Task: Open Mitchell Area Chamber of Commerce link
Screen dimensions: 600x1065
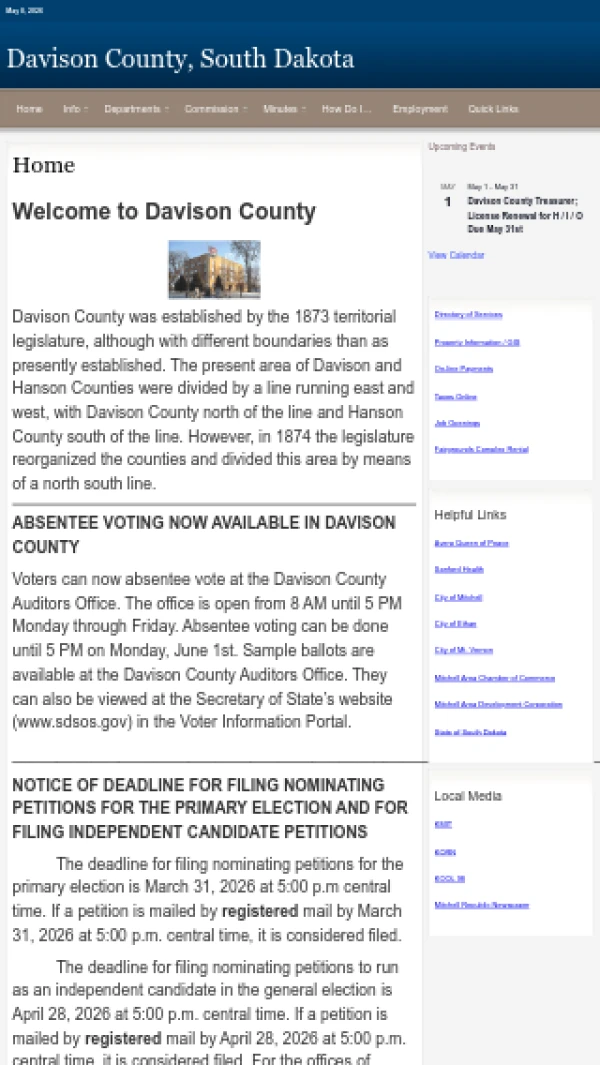Action: 495,678
